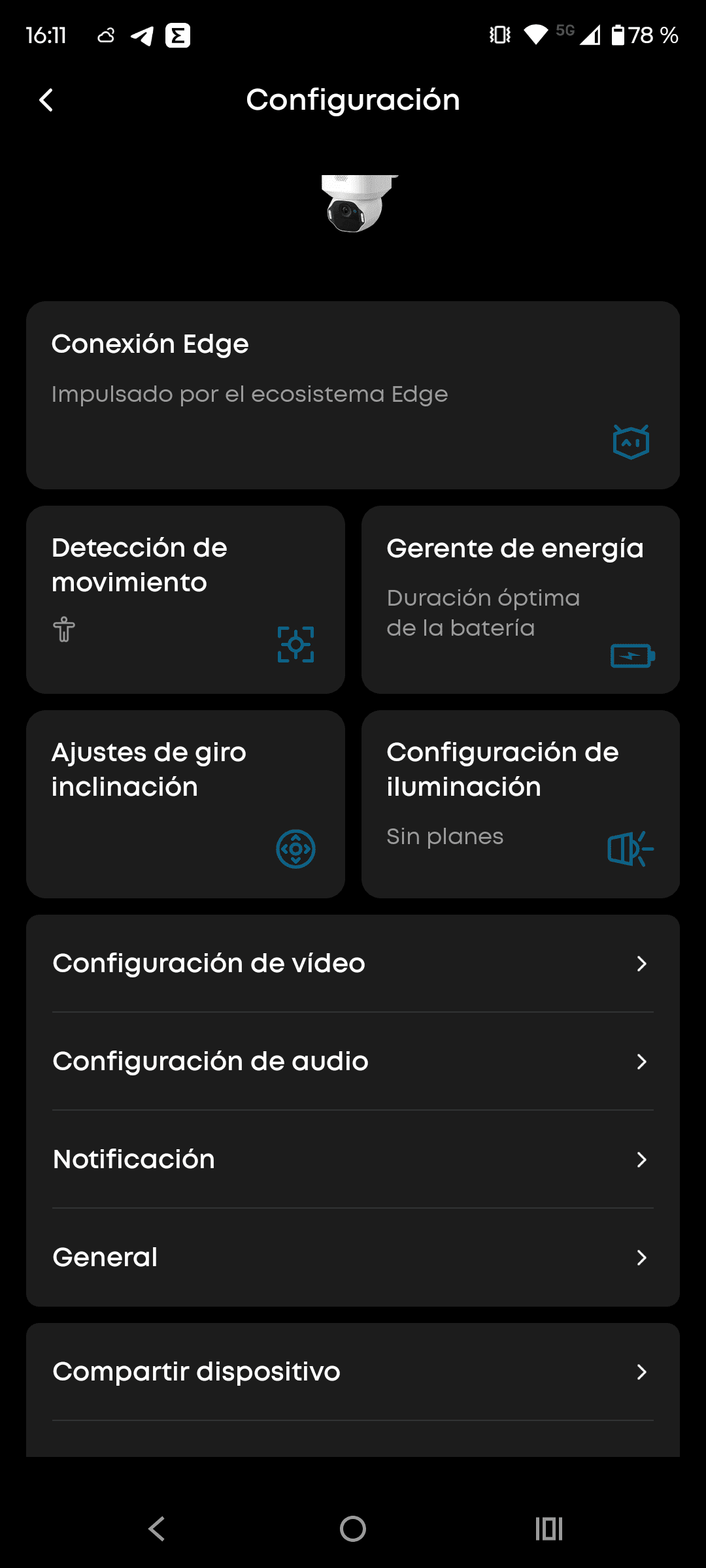Tap Compartir dispositivo
The width and height of the screenshot is (706, 1568).
353,1372
